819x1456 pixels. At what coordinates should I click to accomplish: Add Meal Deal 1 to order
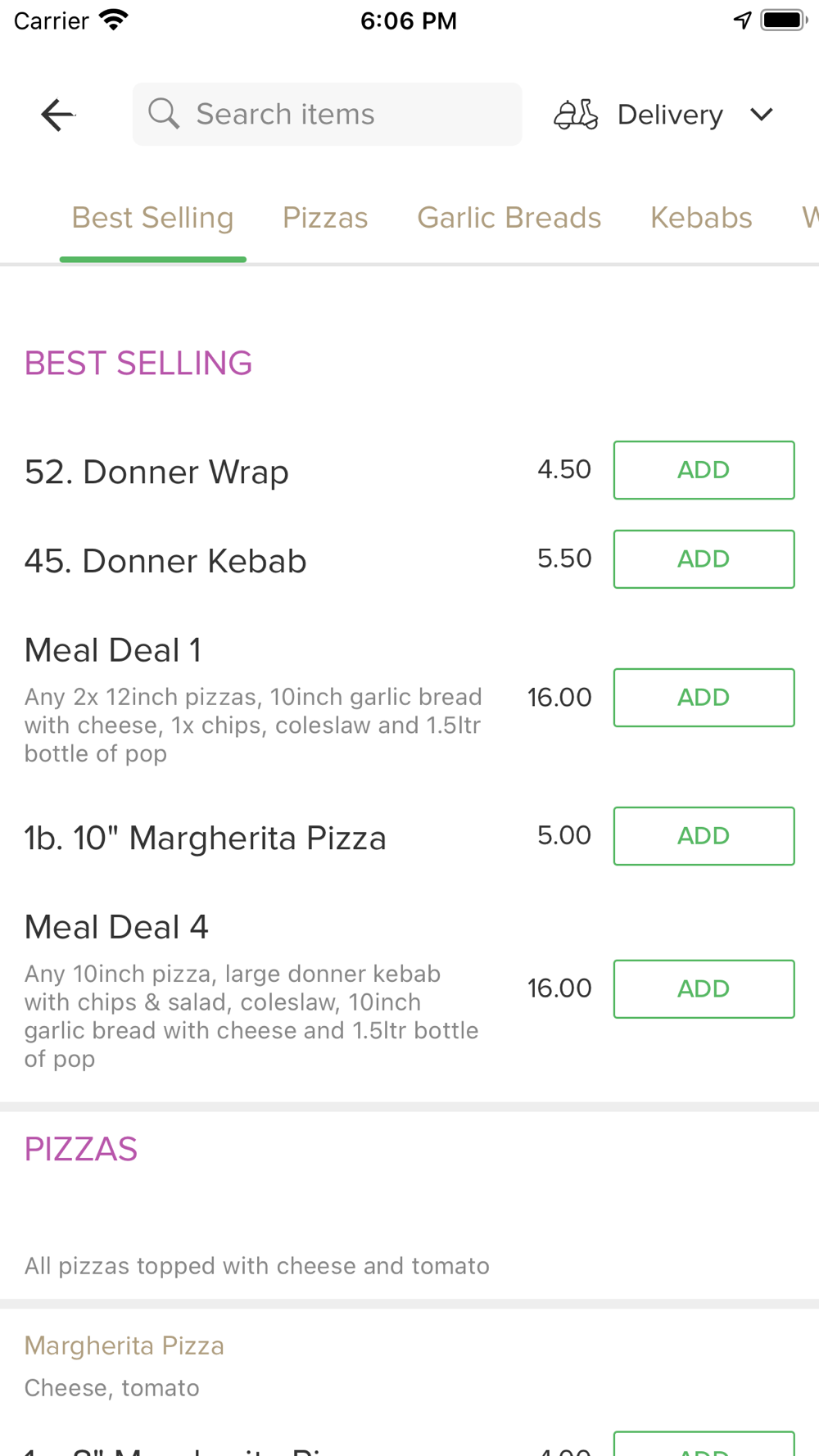(x=704, y=698)
